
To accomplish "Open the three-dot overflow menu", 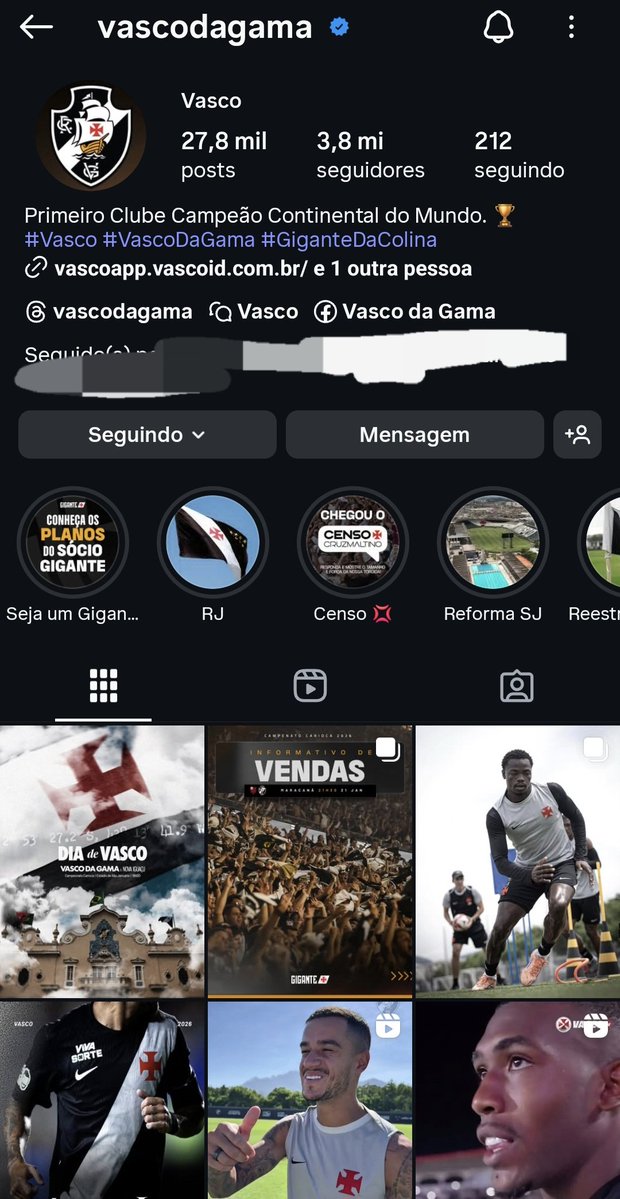I will pos(571,27).
